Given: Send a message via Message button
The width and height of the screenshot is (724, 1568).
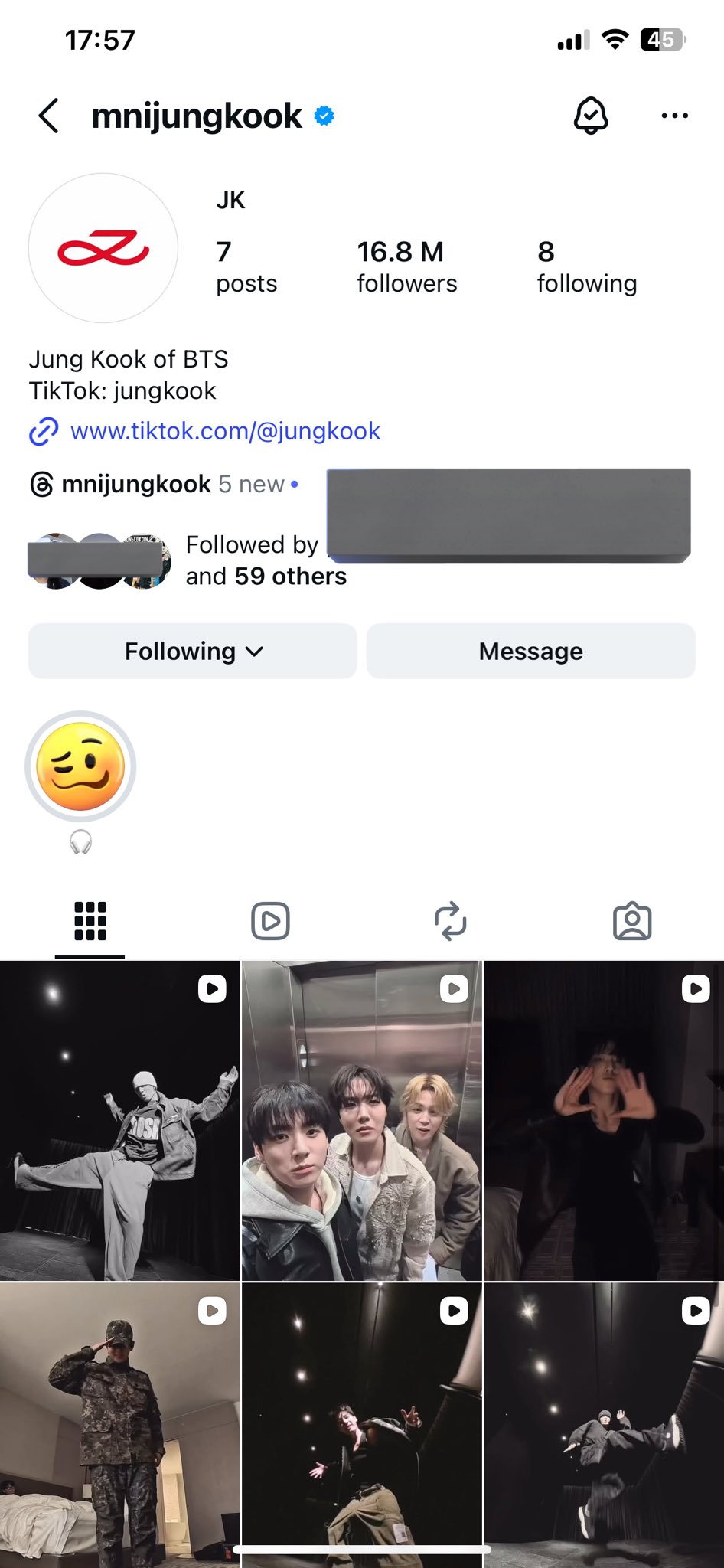Looking at the screenshot, I should point(530,652).
